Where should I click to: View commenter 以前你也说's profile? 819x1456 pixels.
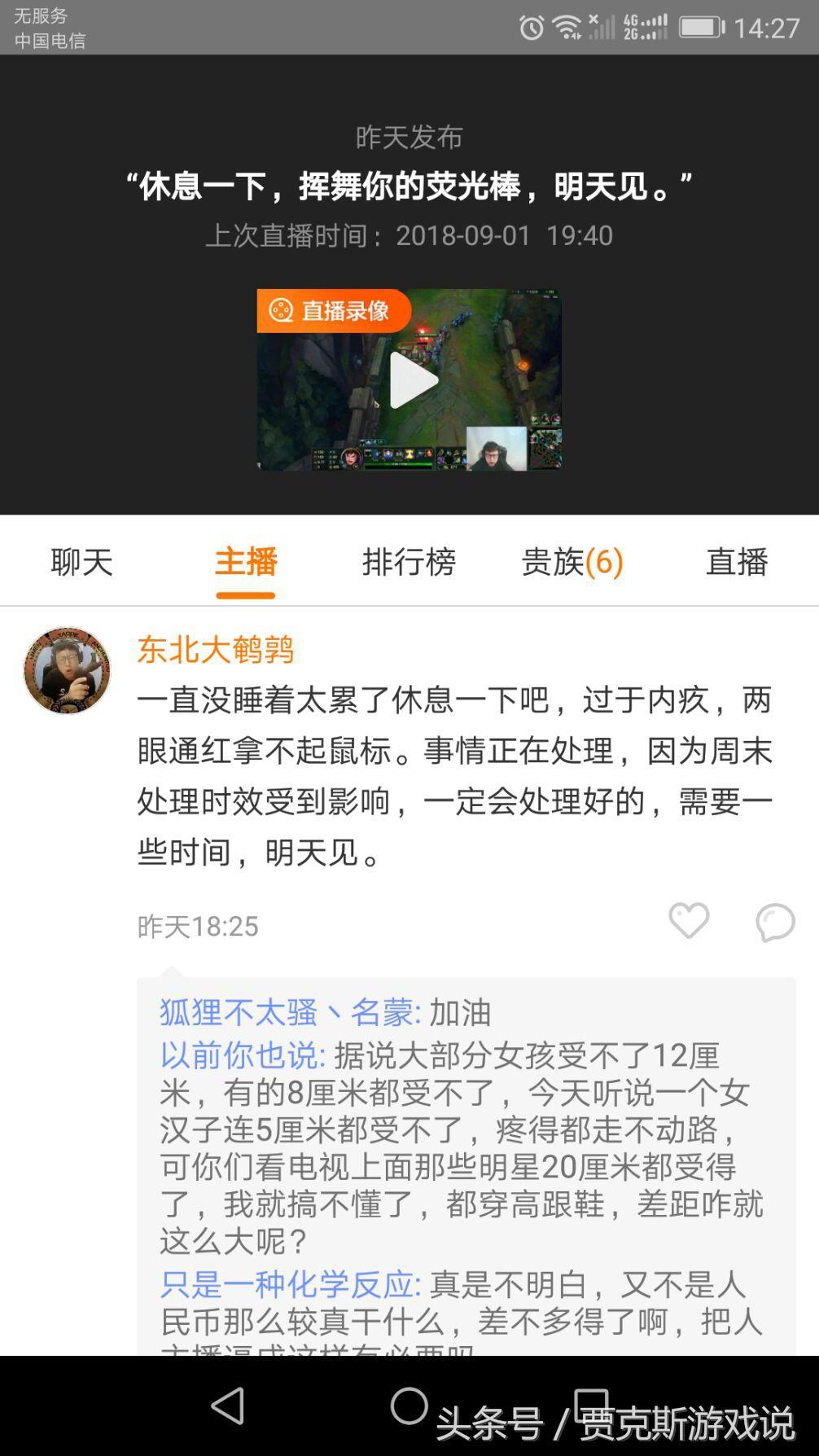242,1055
